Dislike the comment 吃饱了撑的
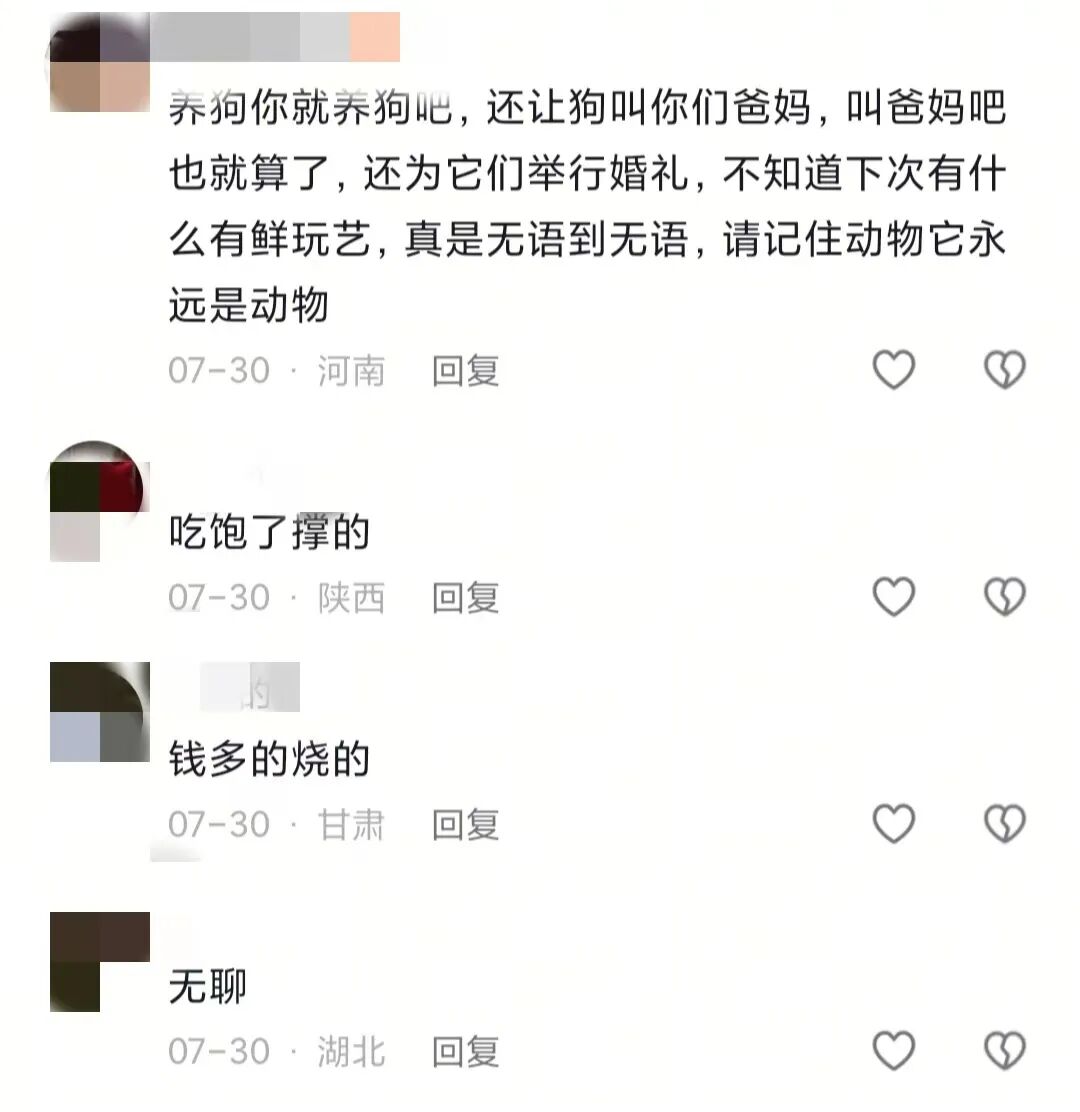Screen dimensions: 1080x1112 [x=1004, y=598]
